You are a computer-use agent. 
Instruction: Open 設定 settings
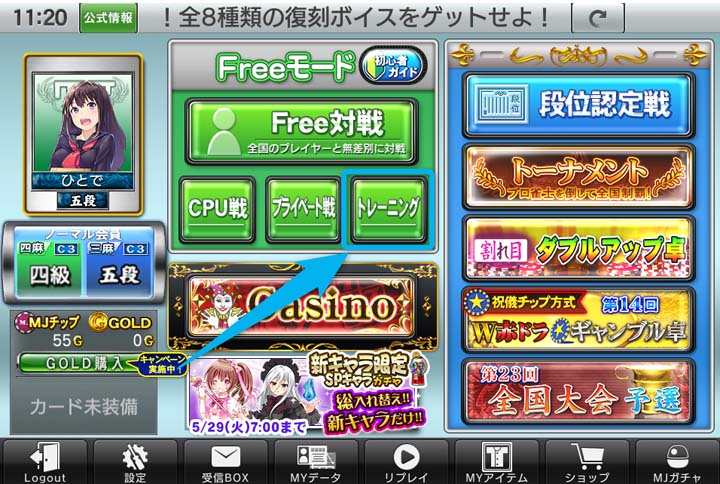click(x=134, y=462)
